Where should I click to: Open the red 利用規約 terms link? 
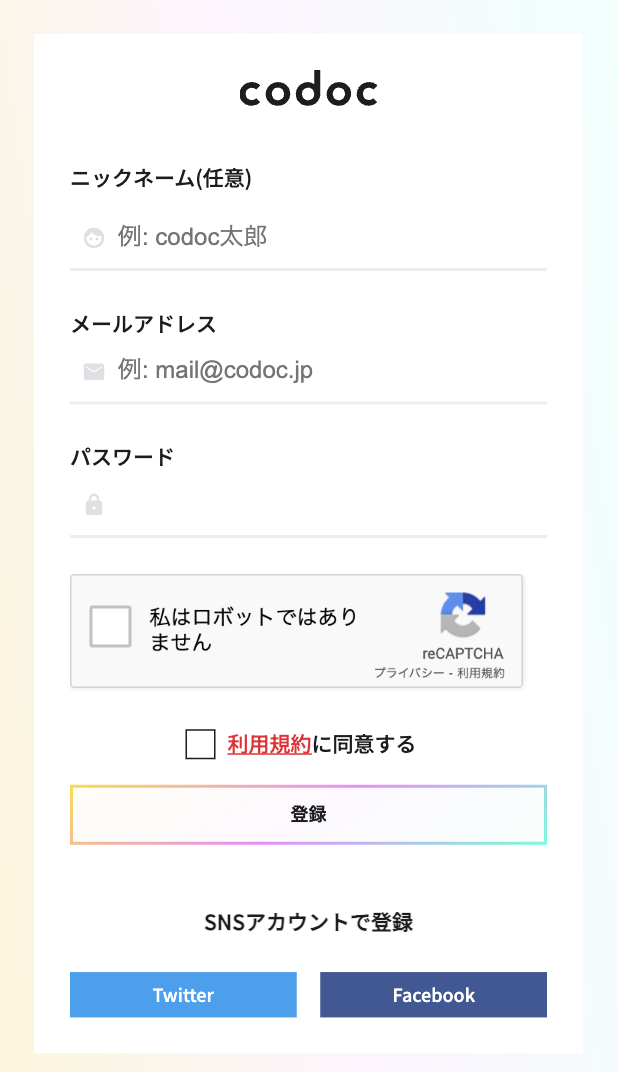[x=269, y=745]
